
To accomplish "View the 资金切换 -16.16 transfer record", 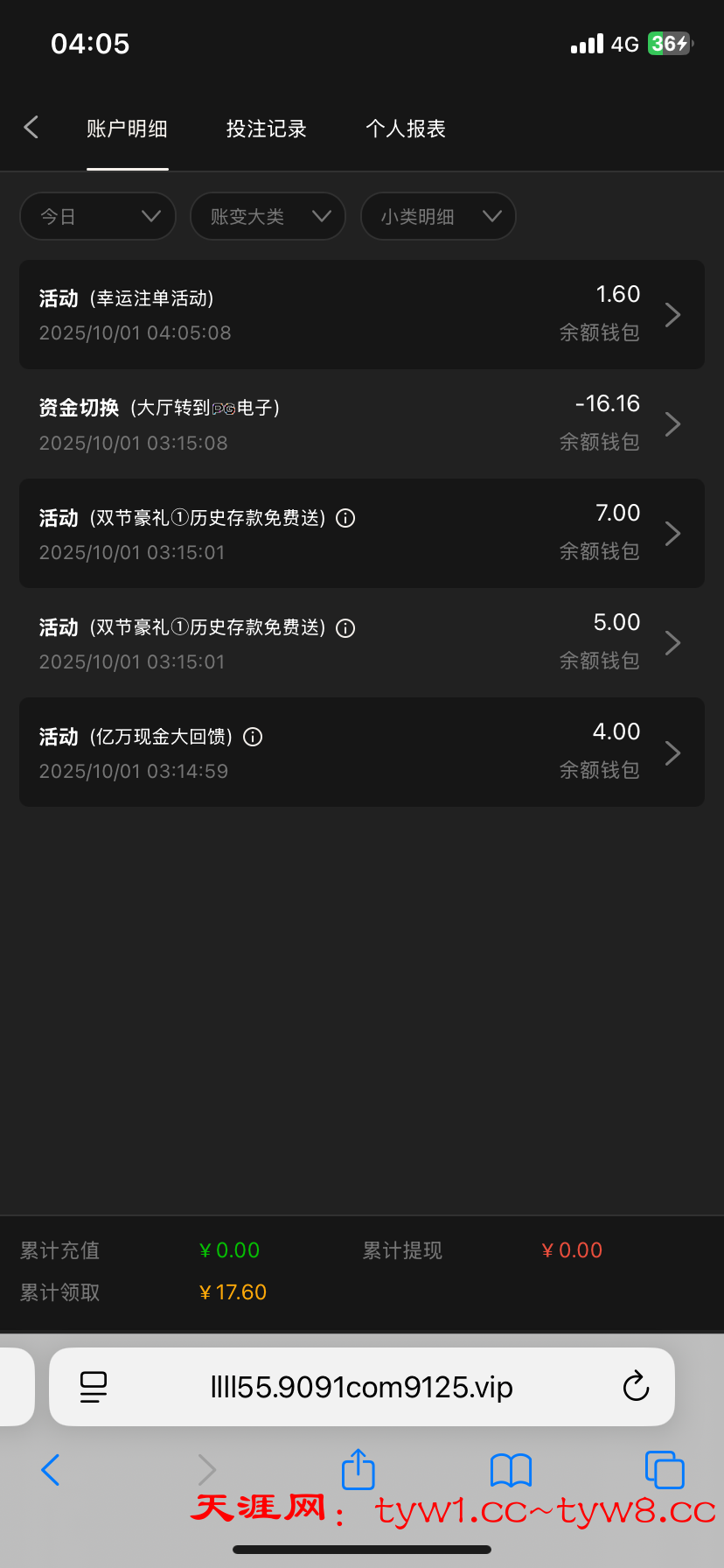I will click(x=362, y=423).
